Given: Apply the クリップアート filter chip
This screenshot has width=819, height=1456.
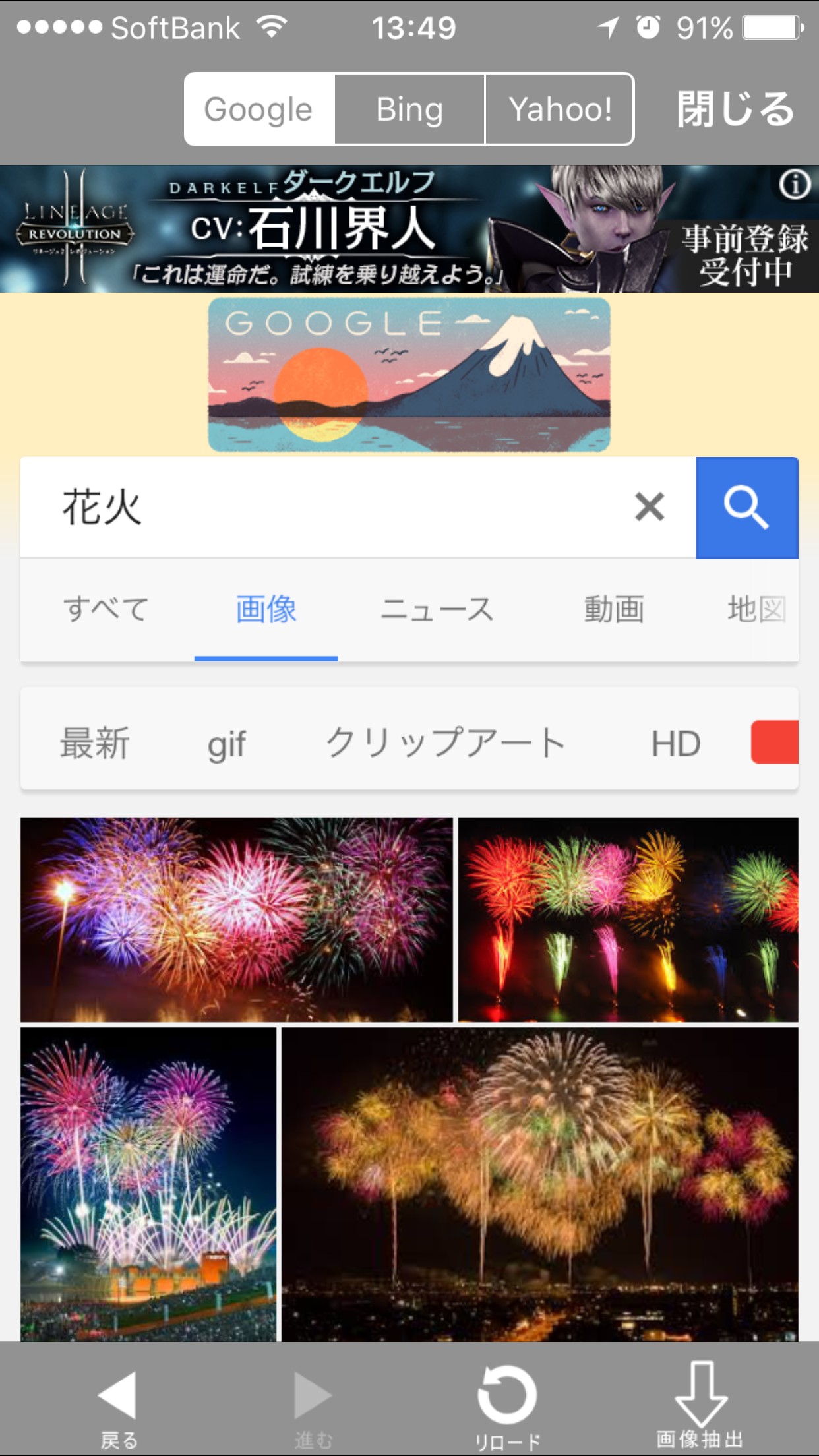Looking at the screenshot, I should [446, 743].
